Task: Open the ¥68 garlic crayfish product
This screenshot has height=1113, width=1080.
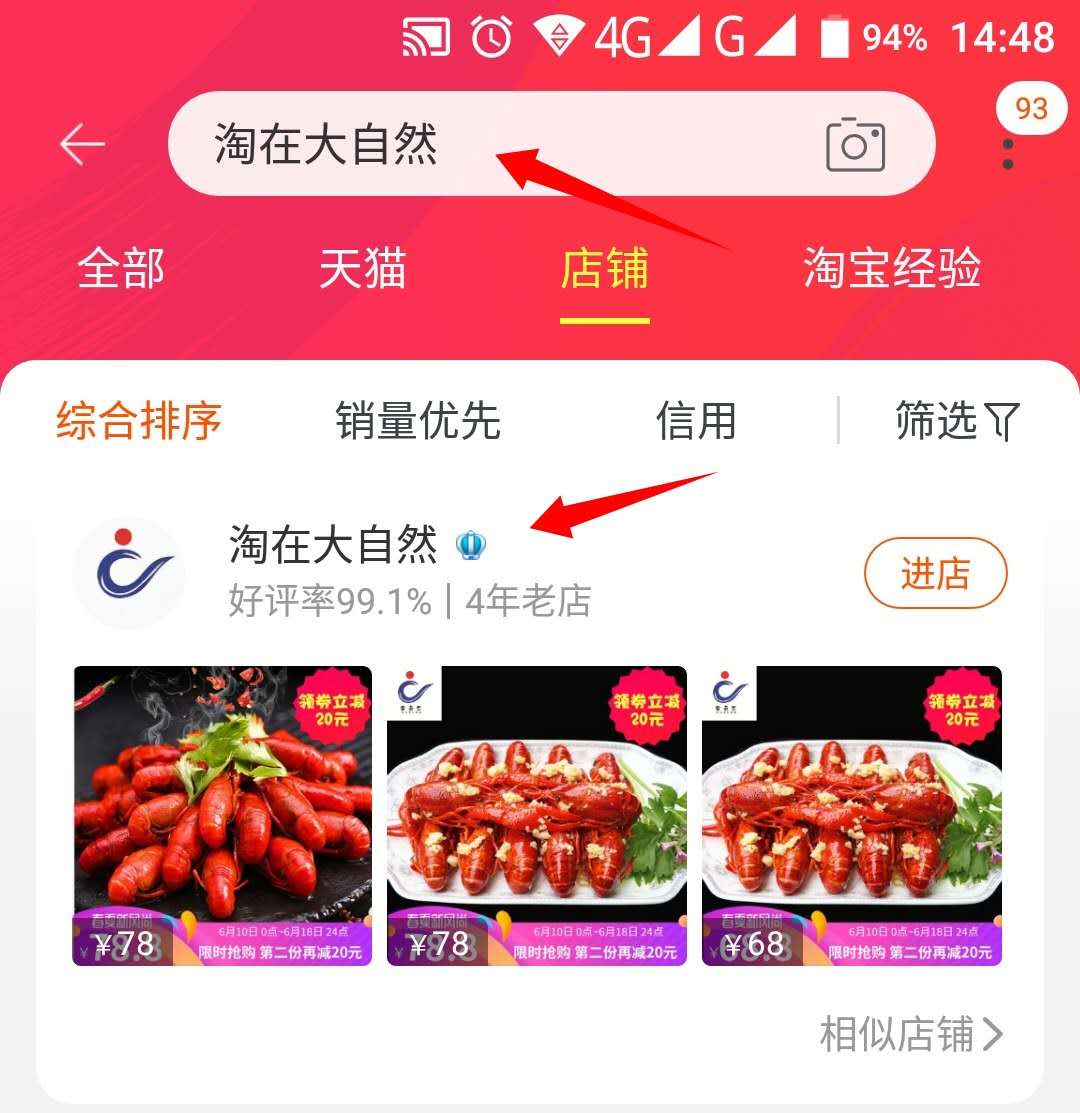Action: (x=852, y=815)
